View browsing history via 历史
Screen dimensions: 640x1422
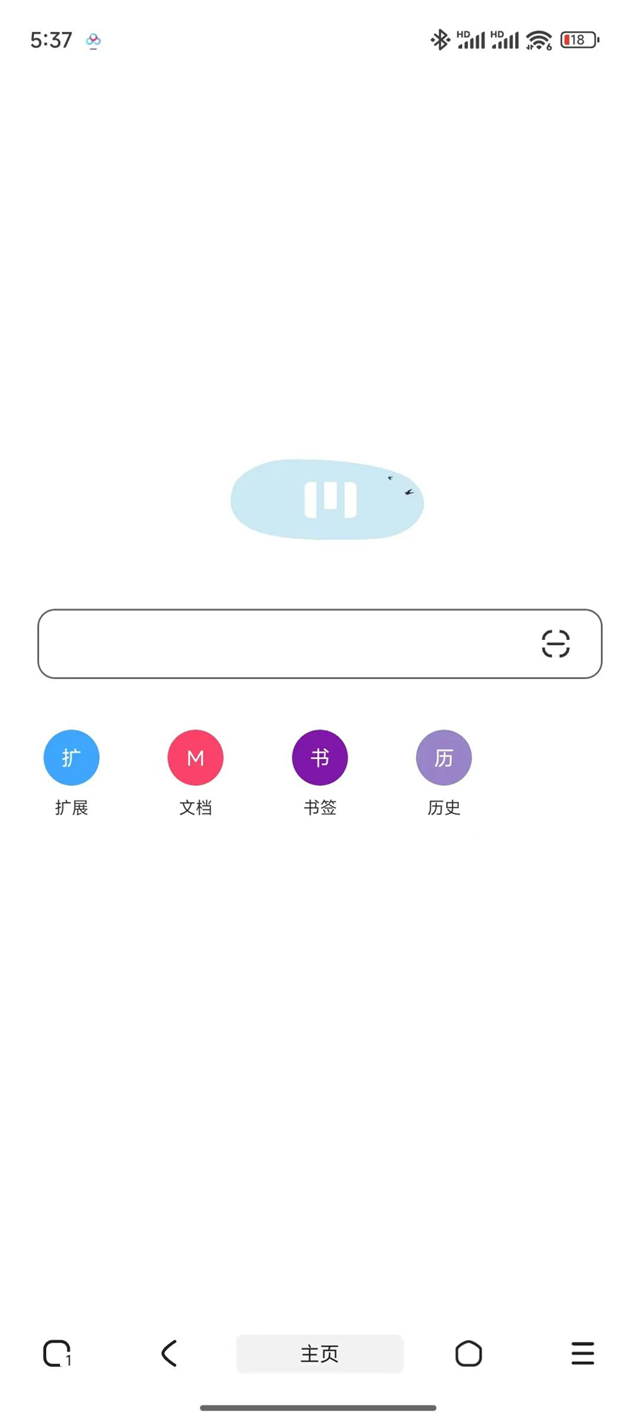point(444,758)
